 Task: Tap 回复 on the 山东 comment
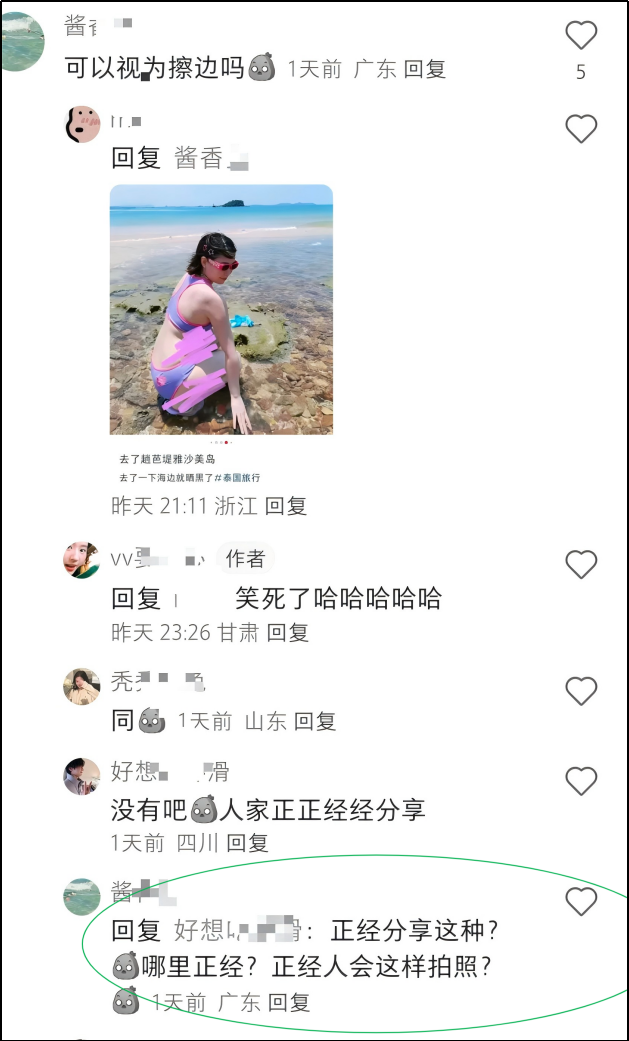tap(315, 720)
